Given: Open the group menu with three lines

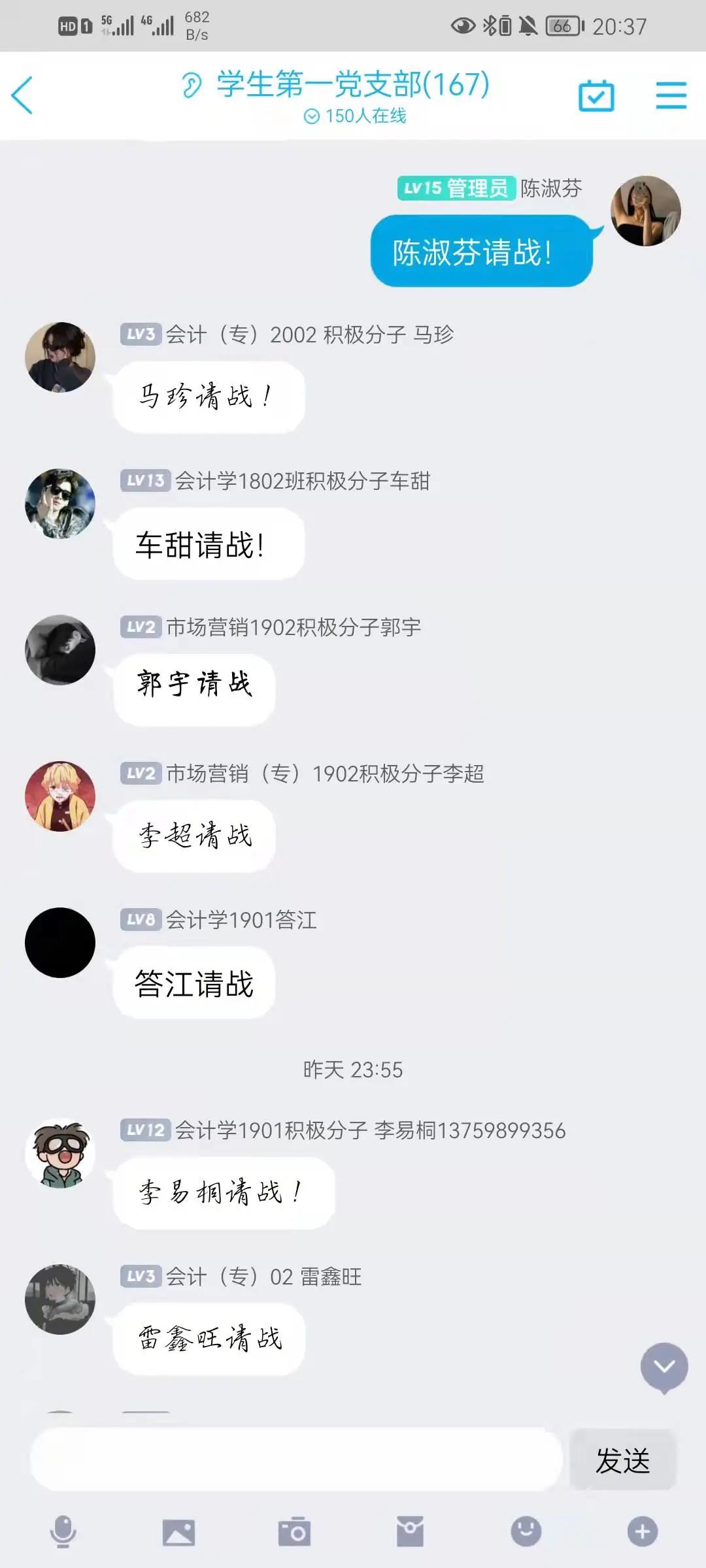Looking at the screenshot, I should point(671,95).
